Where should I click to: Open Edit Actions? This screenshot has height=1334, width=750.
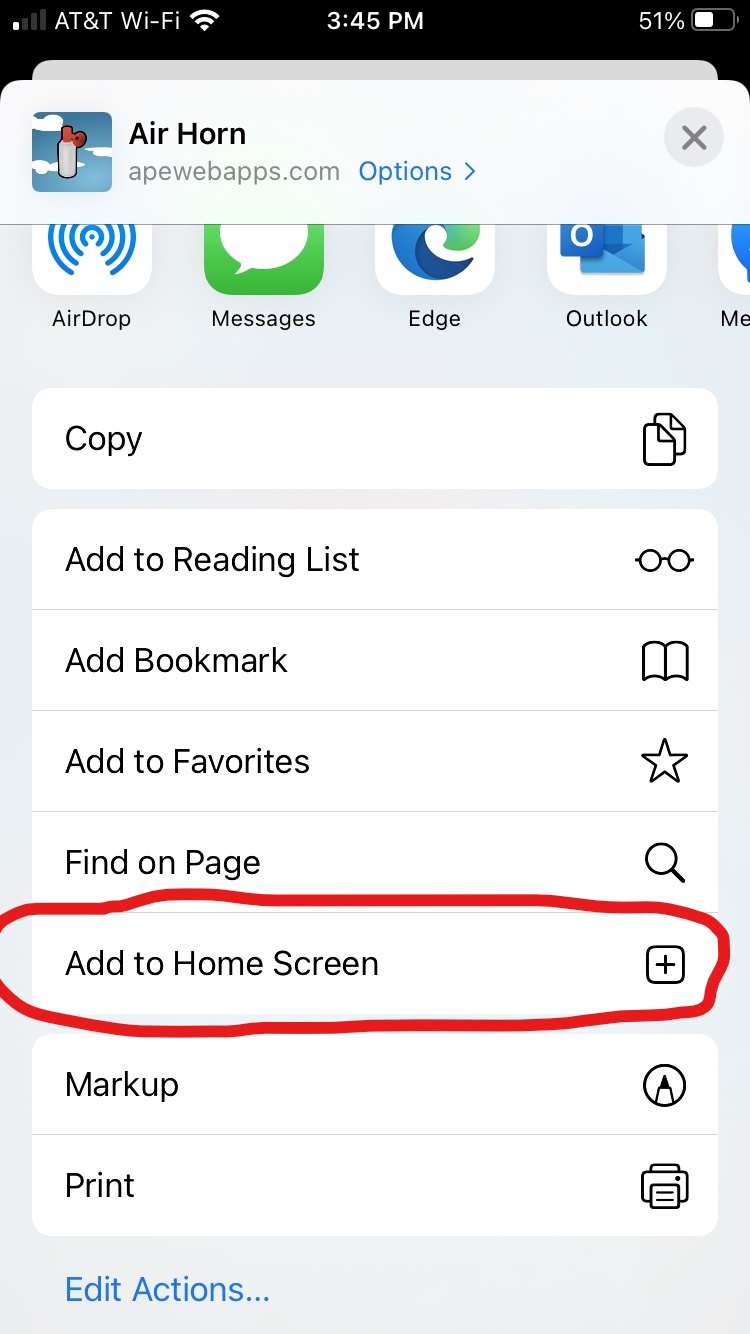167,1289
